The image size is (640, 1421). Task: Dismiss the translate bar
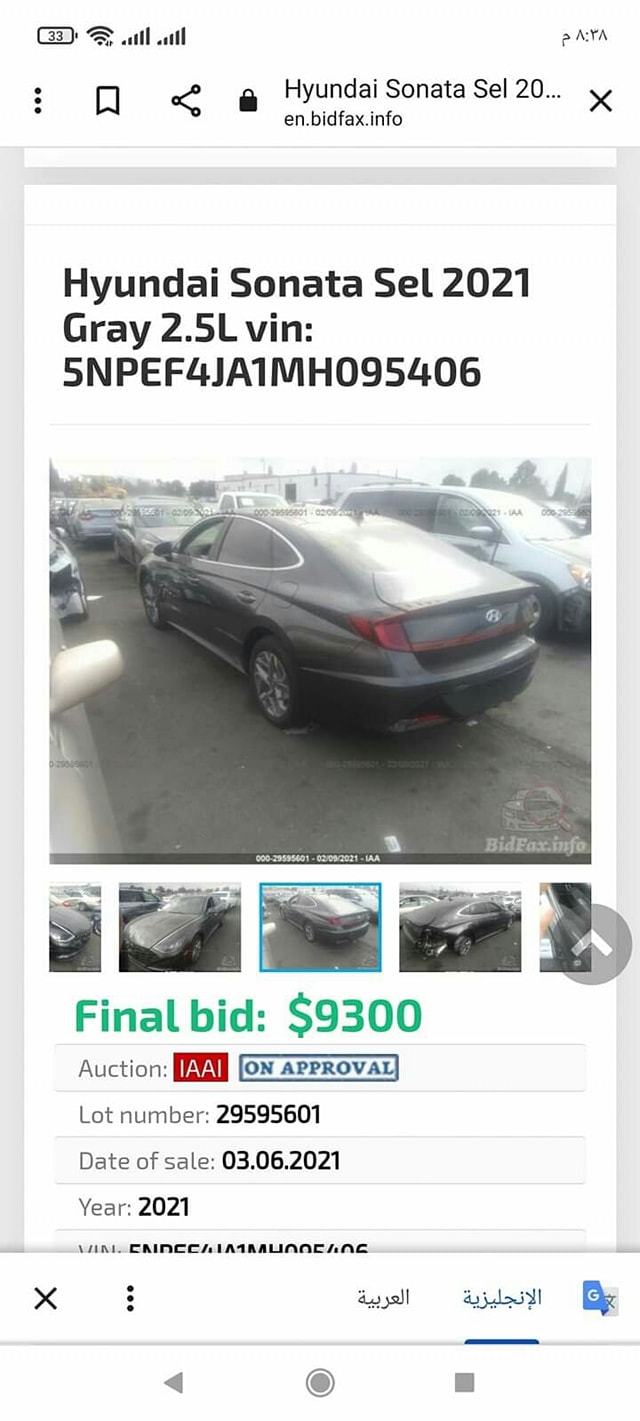click(x=46, y=1299)
